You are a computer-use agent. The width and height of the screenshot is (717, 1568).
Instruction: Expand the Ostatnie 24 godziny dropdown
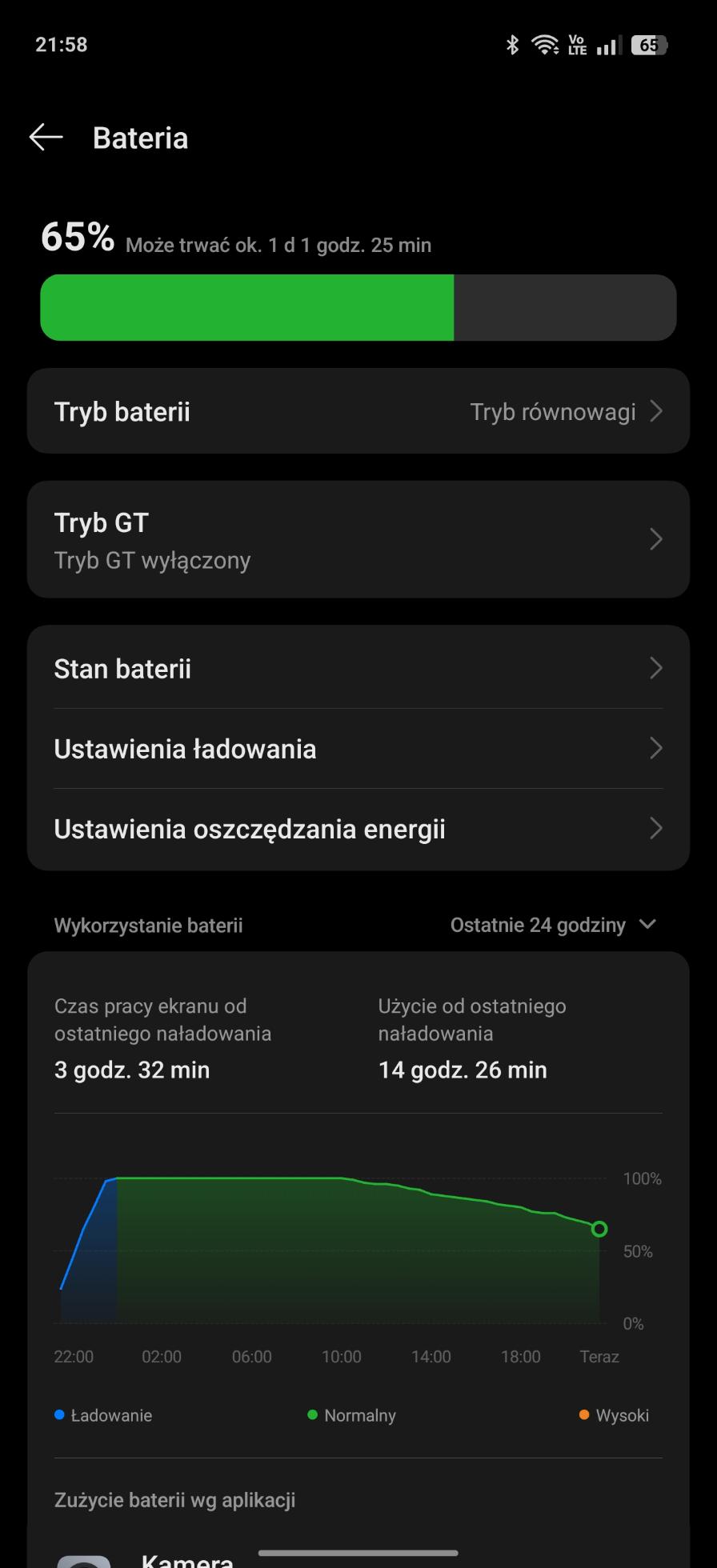pos(553,925)
